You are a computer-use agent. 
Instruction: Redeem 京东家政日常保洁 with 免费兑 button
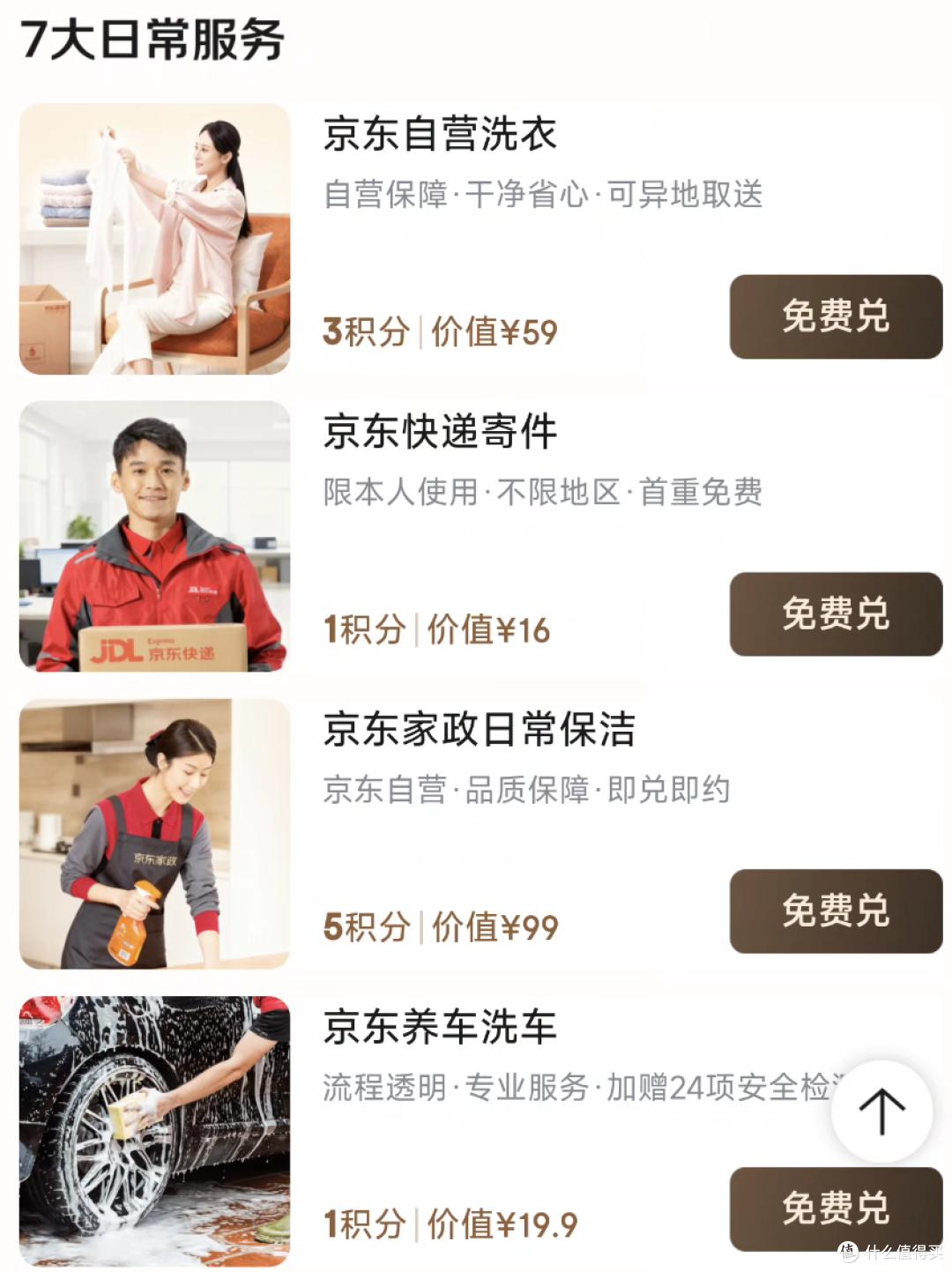point(835,910)
